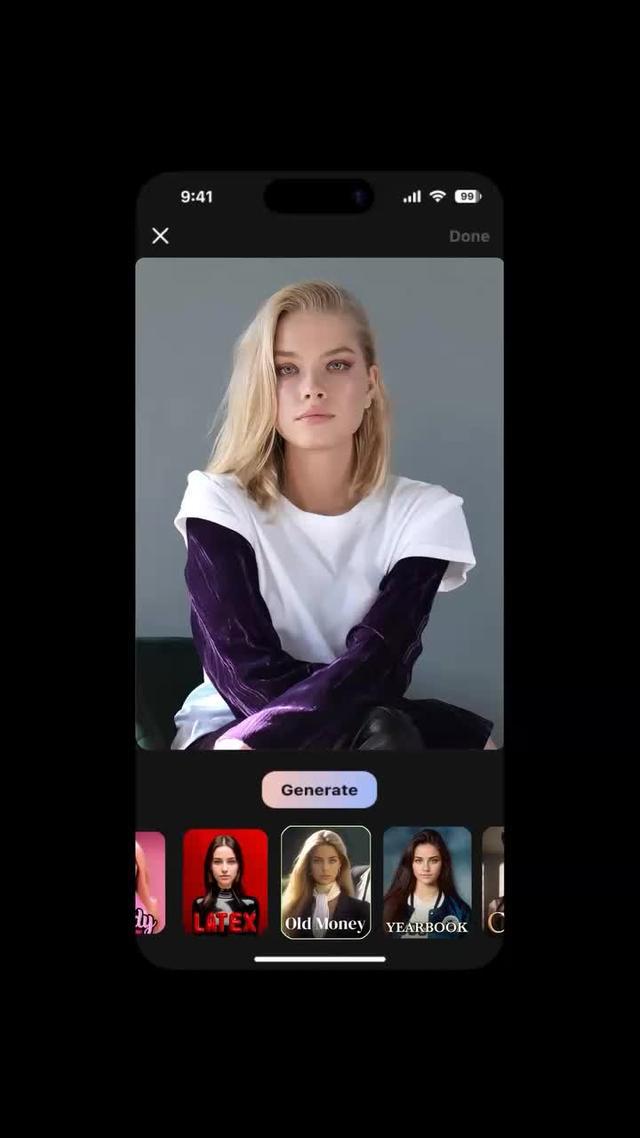Tap Done in the top bar

pyautogui.click(x=468, y=236)
